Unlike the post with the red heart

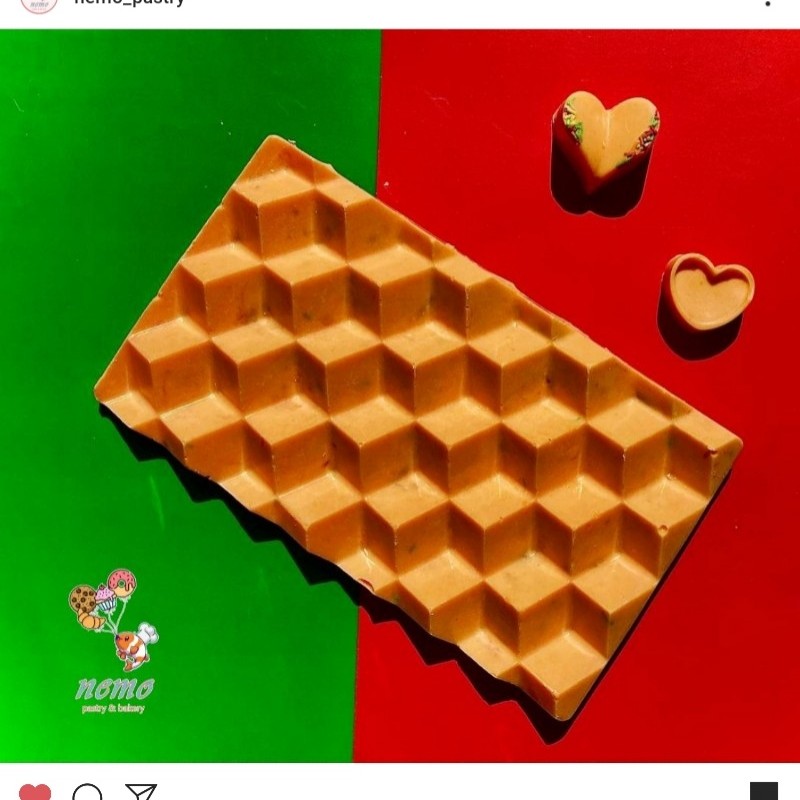click(35, 793)
